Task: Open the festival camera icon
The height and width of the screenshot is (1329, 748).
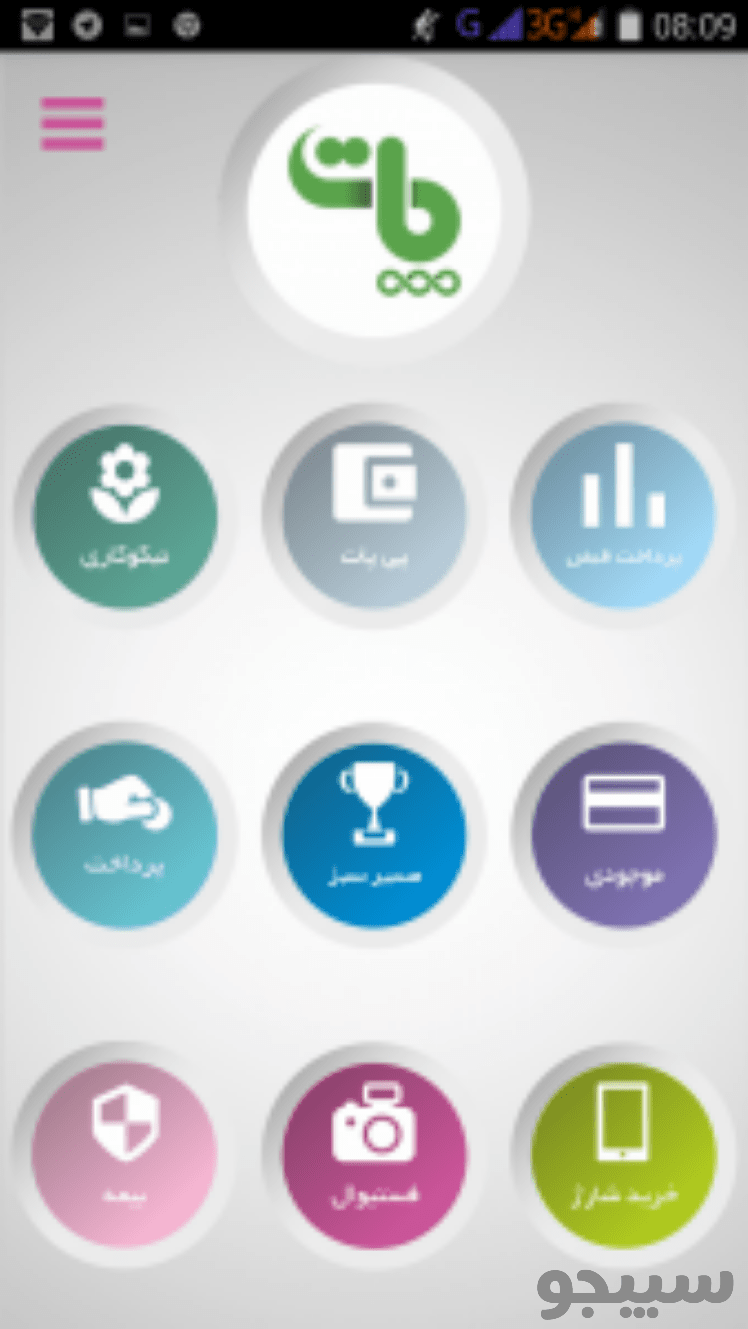Action: (373, 1152)
